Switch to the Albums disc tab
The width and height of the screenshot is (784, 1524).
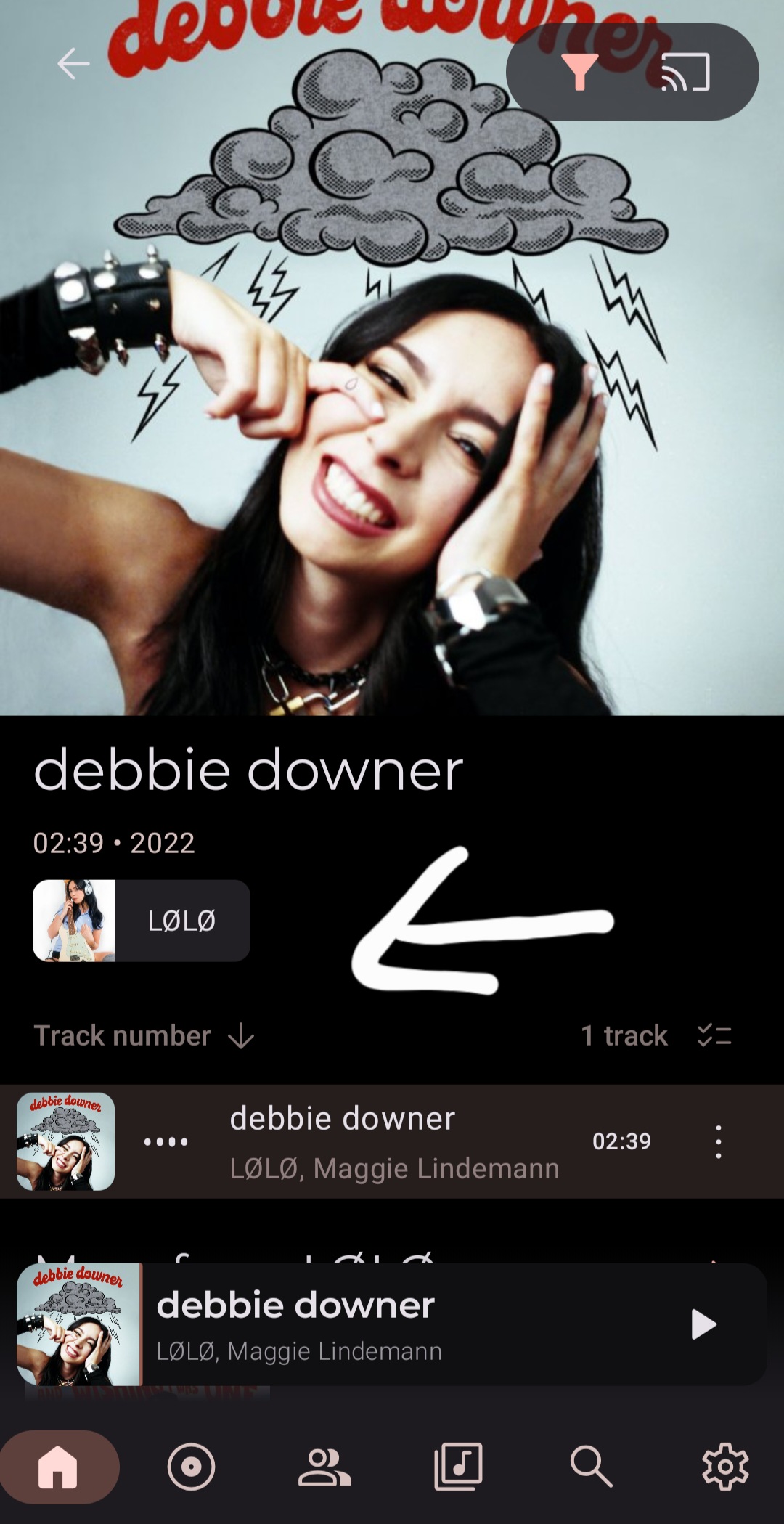coord(191,1467)
